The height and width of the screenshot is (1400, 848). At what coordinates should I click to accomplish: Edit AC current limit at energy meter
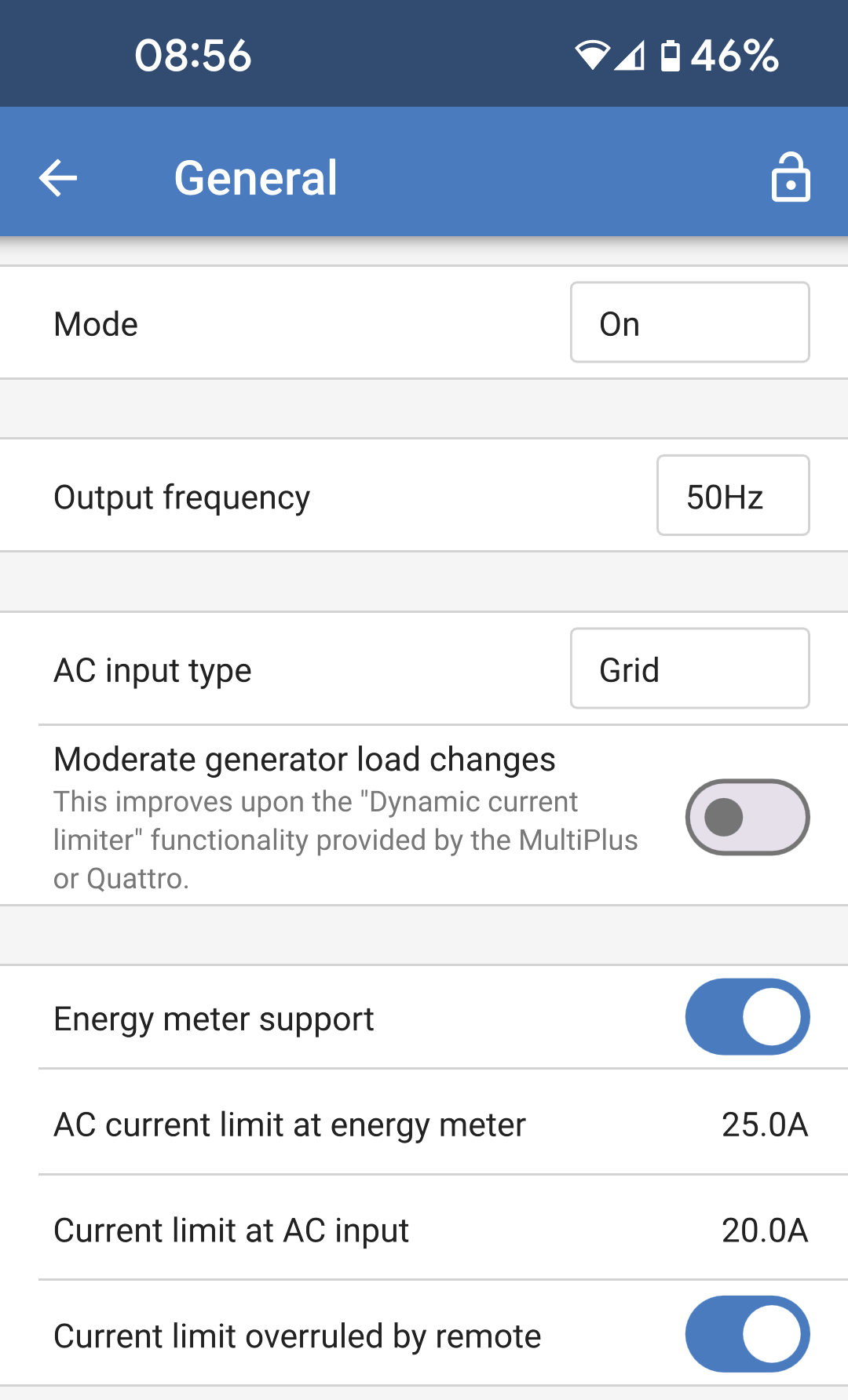(764, 1125)
